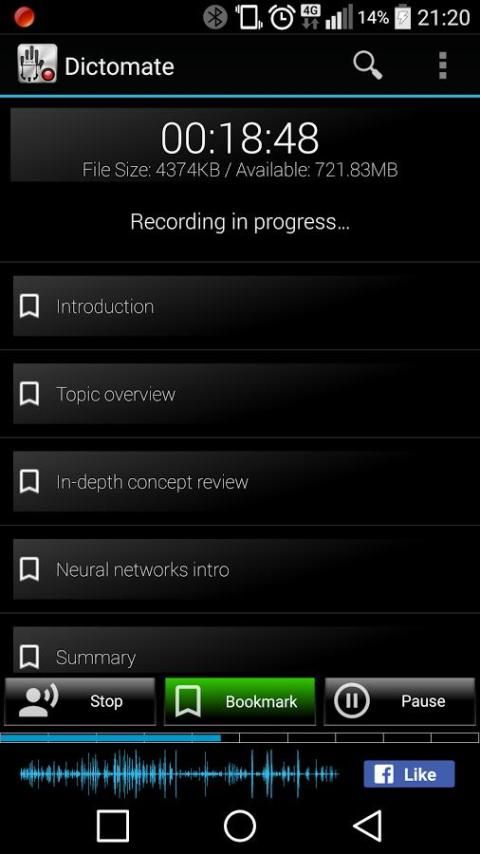This screenshot has height=854, width=480.
Task: Stop the recording
Action: [x=80, y=701]
